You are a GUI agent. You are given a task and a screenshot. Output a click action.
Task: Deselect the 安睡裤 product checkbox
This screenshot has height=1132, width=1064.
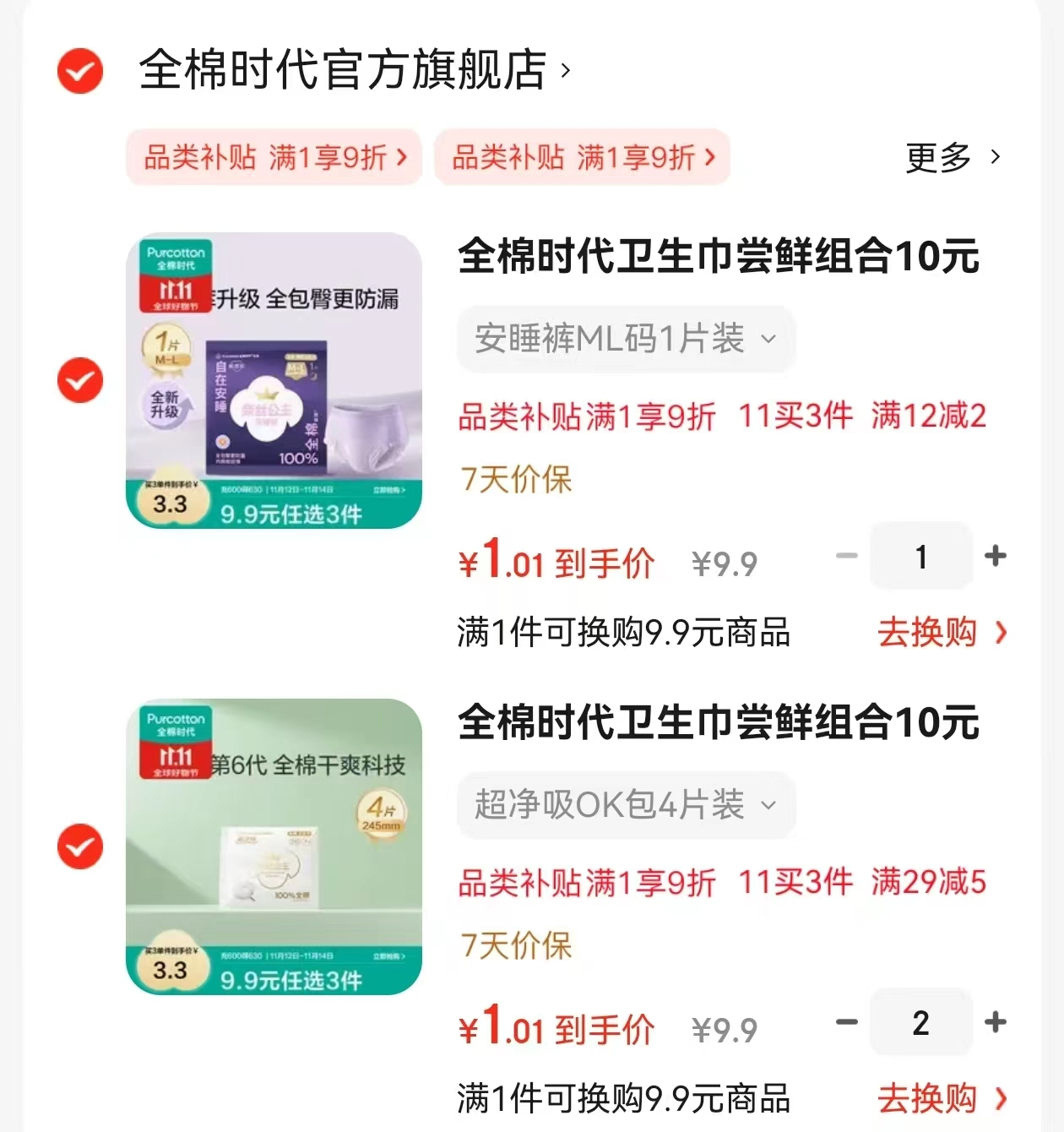pyautogui.click(x=79, y=380)
